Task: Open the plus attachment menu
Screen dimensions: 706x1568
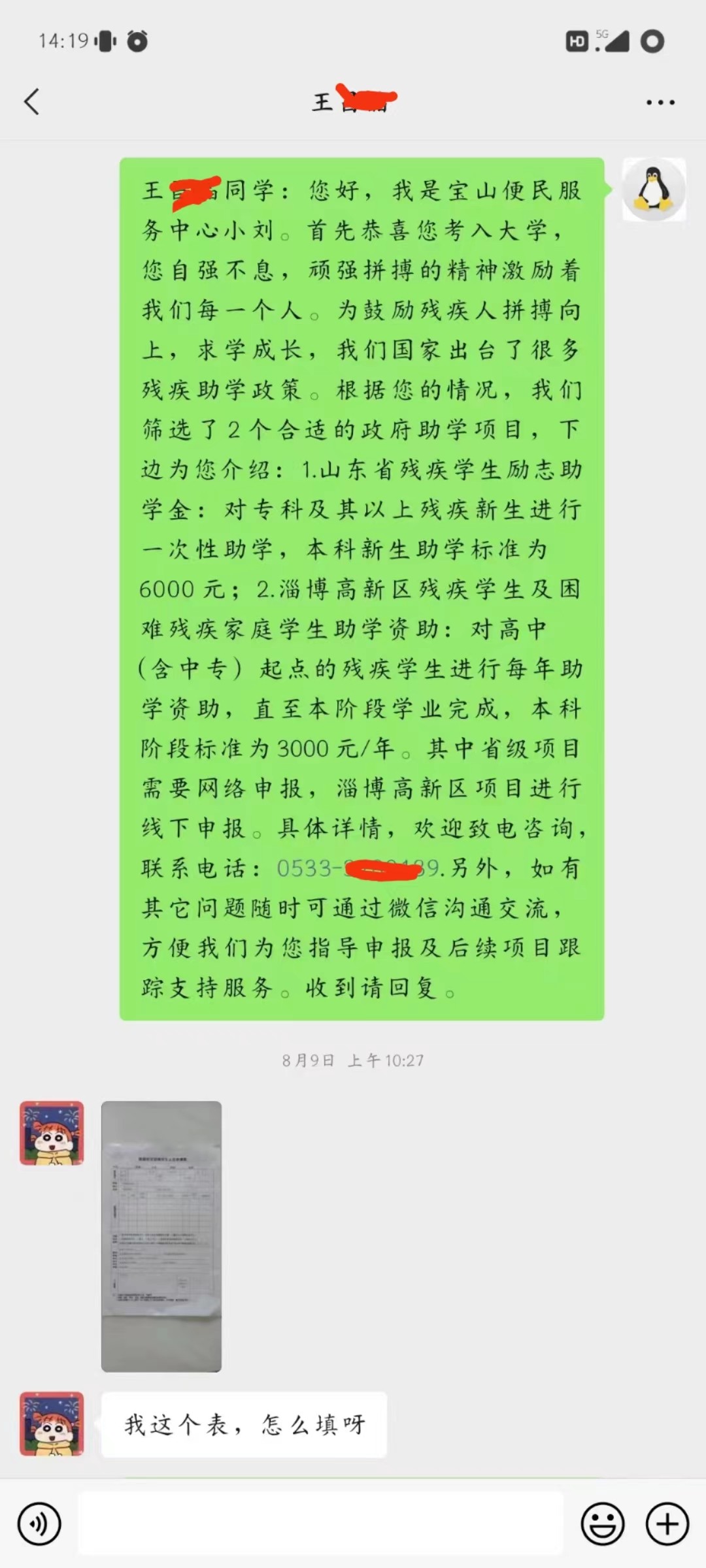Action: [667, 1524]
